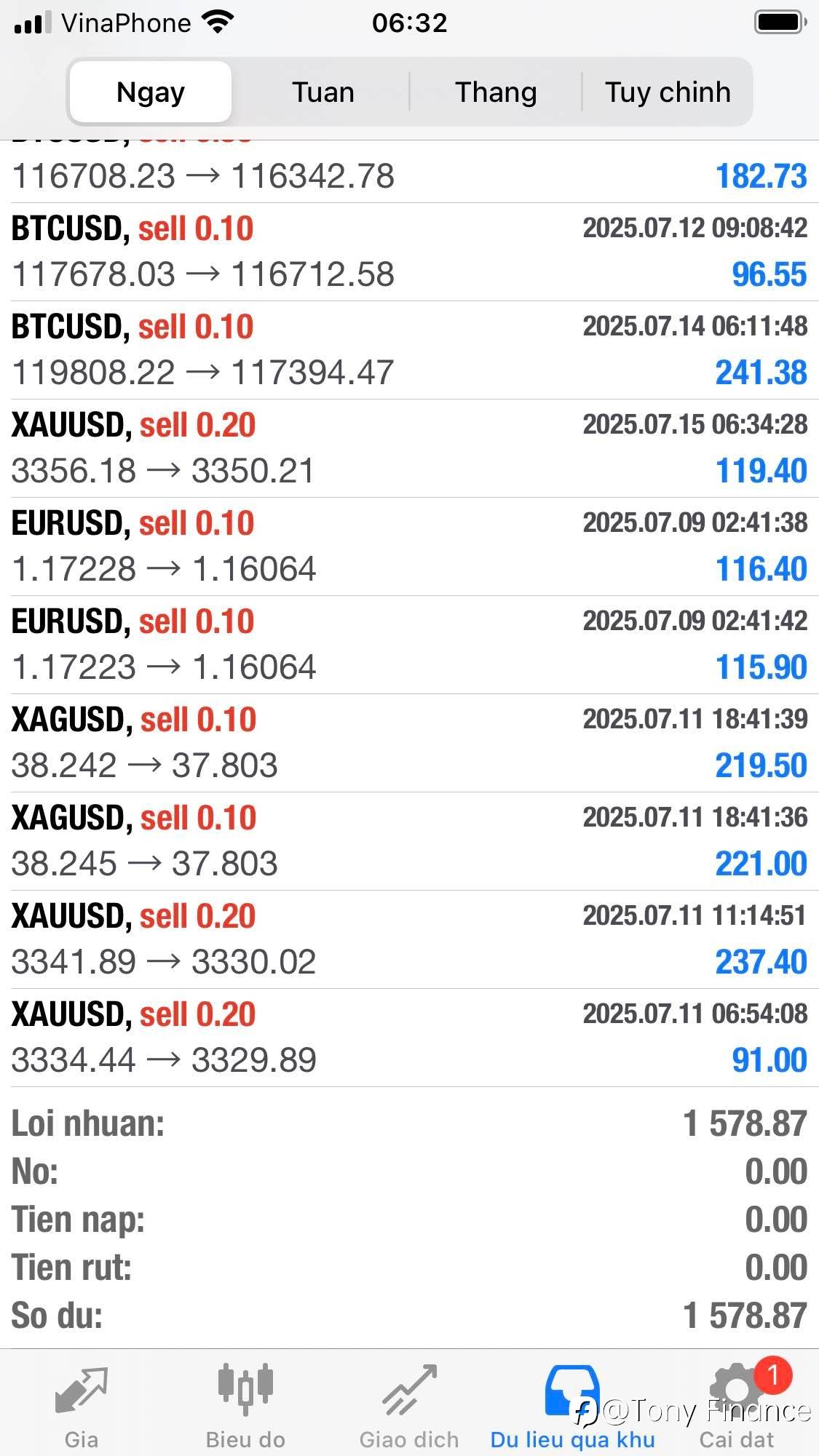819x1456 pixels.
Task: Open the XAUUSD trade with profit 119.40
Action: [409, 448]
